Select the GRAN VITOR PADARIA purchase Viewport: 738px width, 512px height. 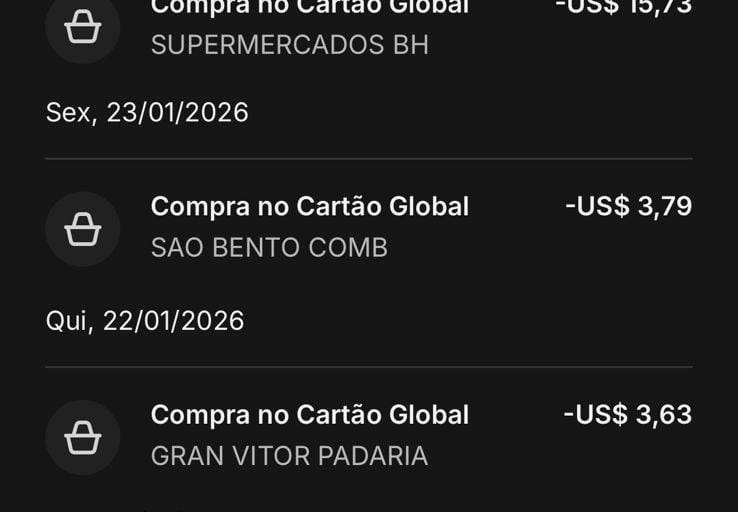click(x=309, y=435)
